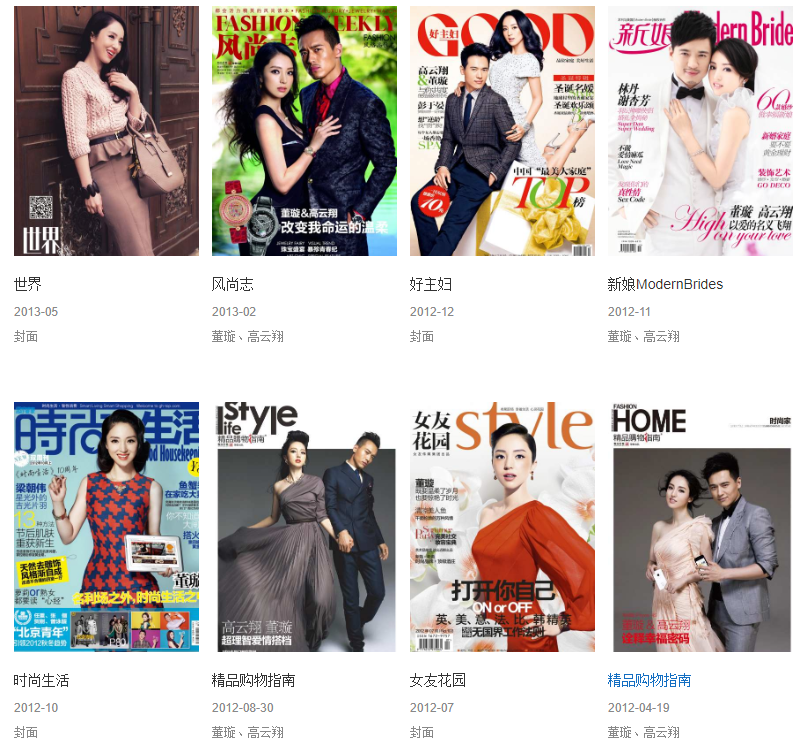Viewport: 812px width, 751px height.
Task: Open the 精品购物指南 2012-08-30 cover image
Action: pyautogui.click(x=304, y=527)
